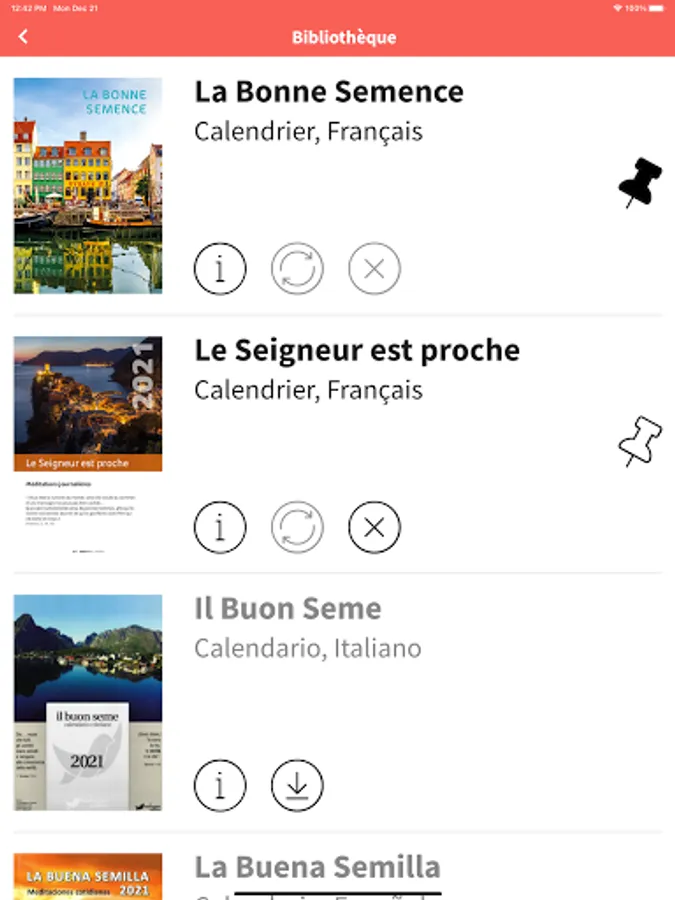
Task: Remove La Bonne Semence download
Action: tap(374, 268)
